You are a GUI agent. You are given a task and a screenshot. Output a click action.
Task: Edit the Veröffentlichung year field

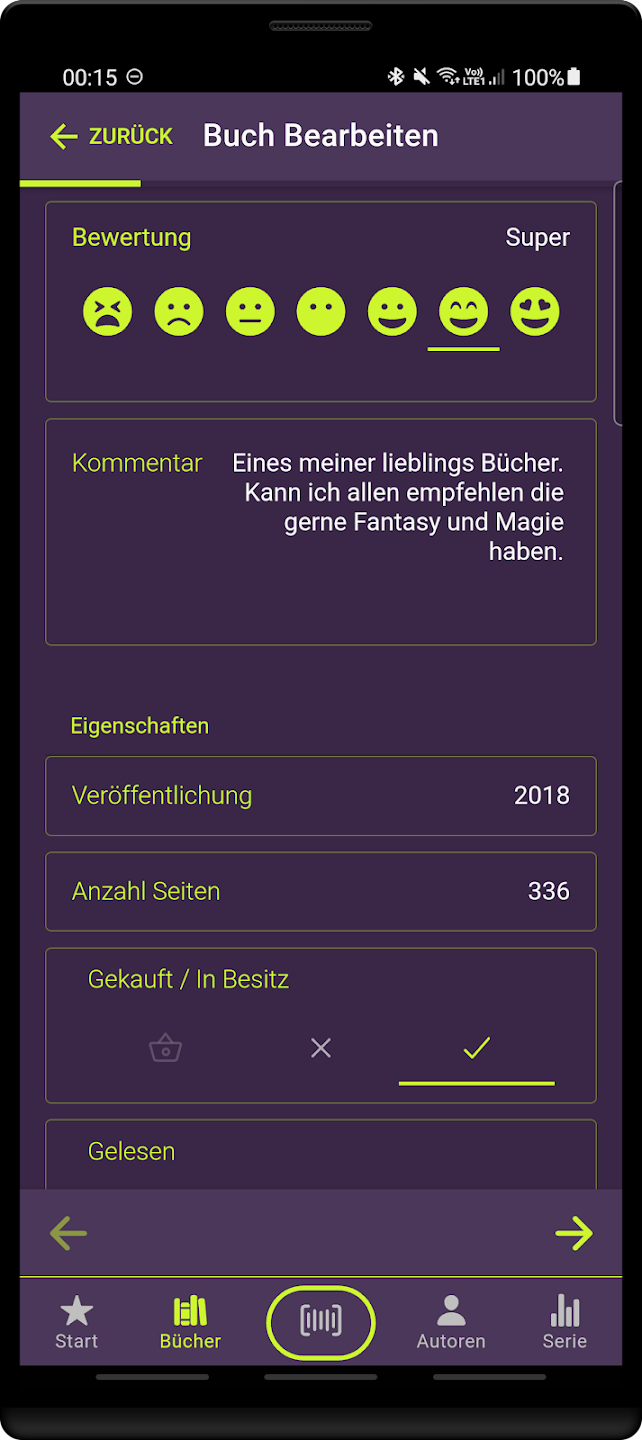320,795
